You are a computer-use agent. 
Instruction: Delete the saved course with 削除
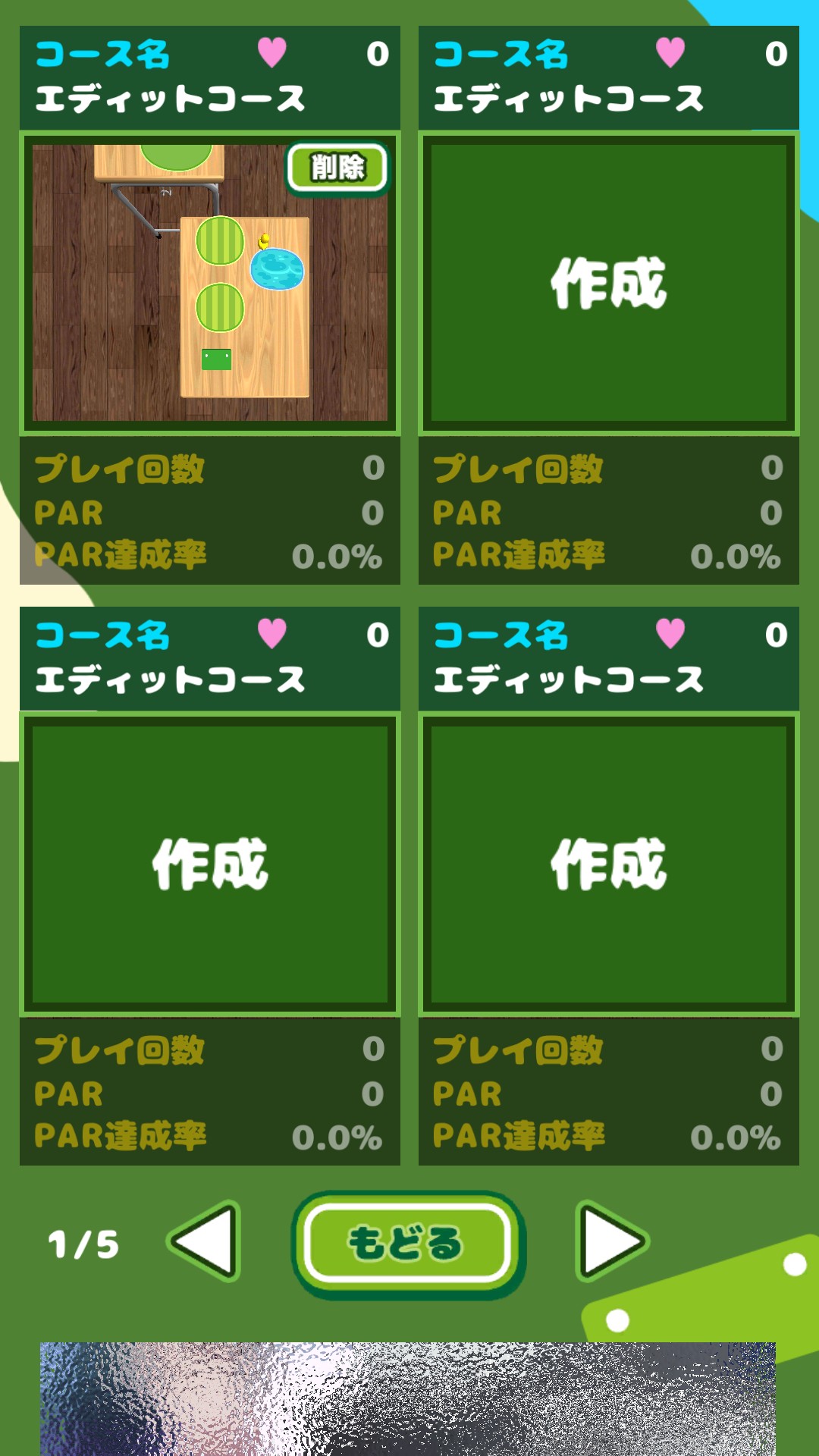337,168
